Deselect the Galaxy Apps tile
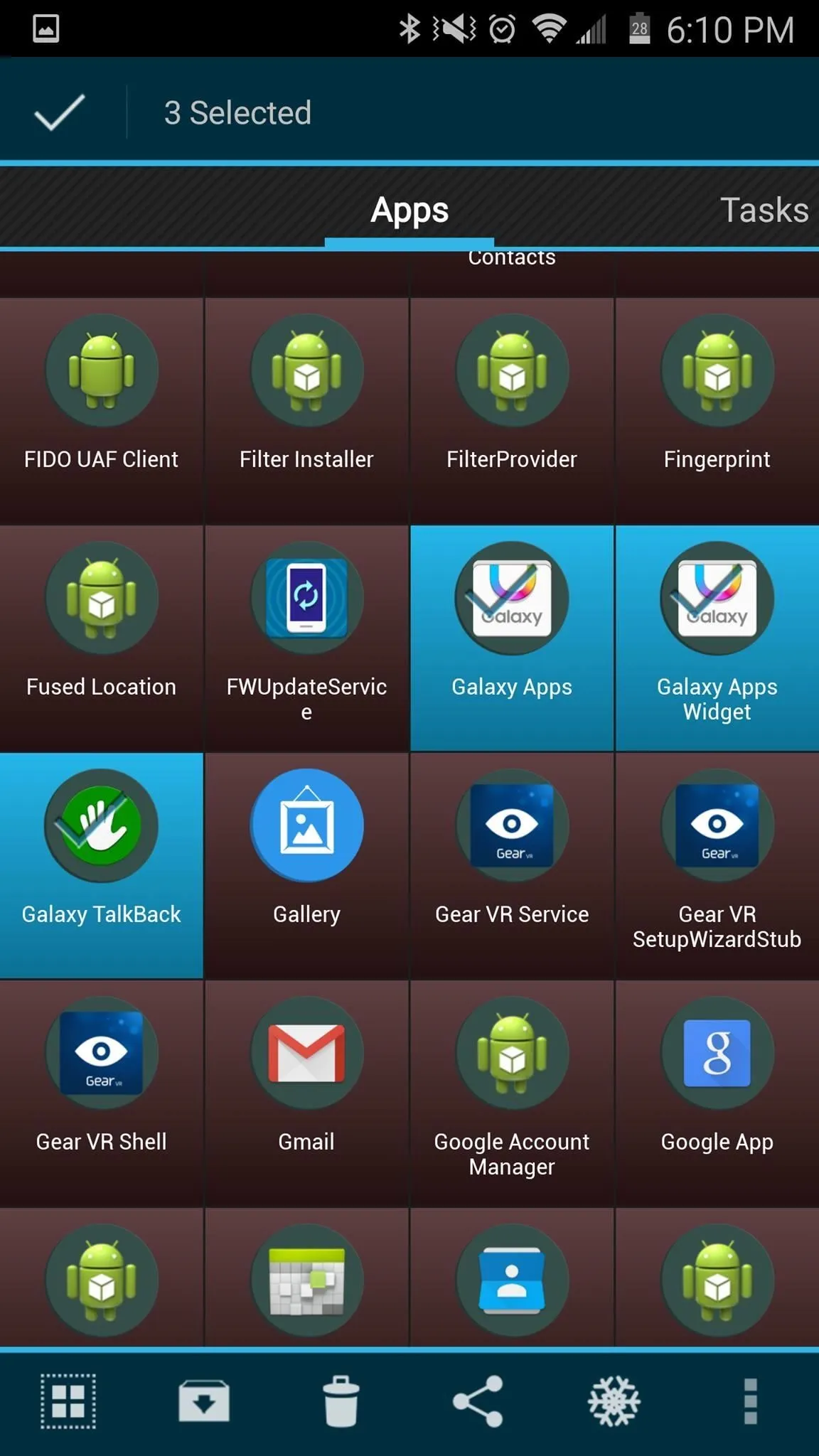Screen dimensions: 819x1456 (x=512, y=638)
